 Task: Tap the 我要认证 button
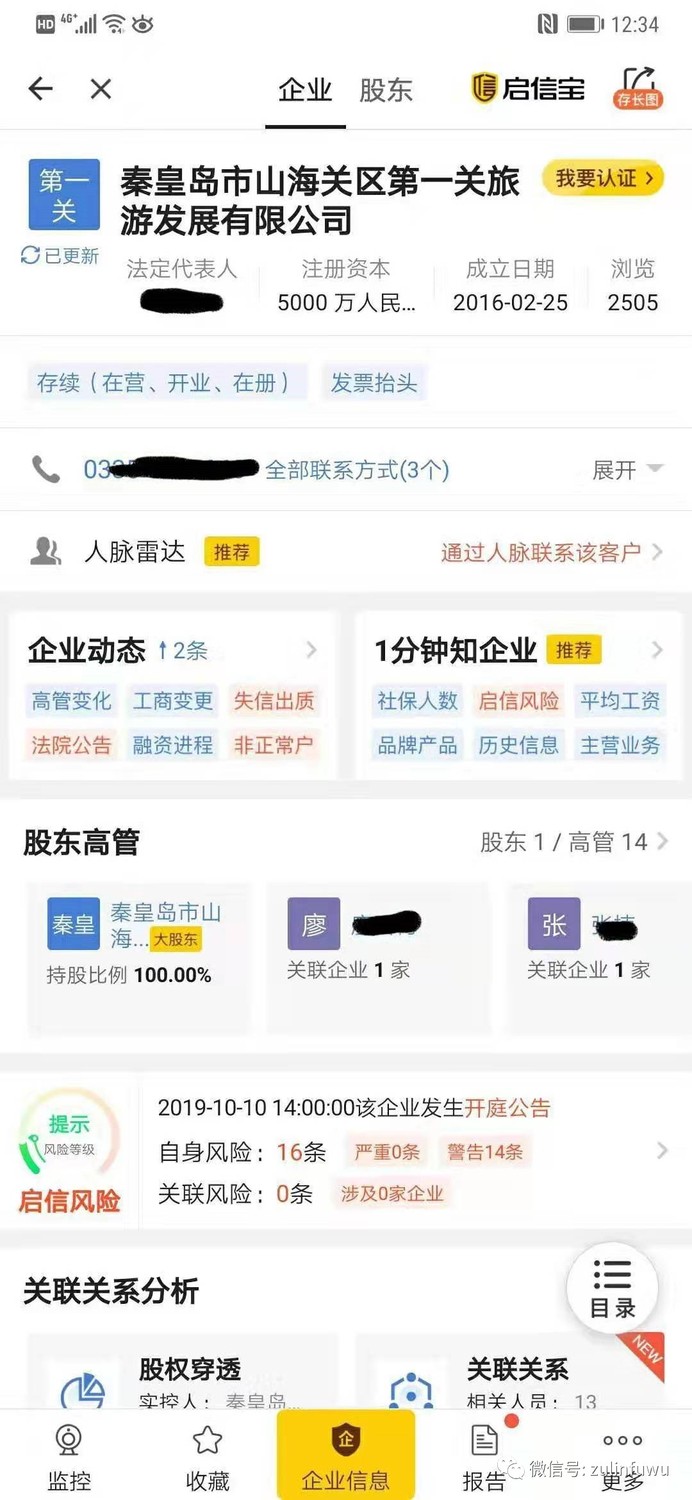tap(603, 179)
